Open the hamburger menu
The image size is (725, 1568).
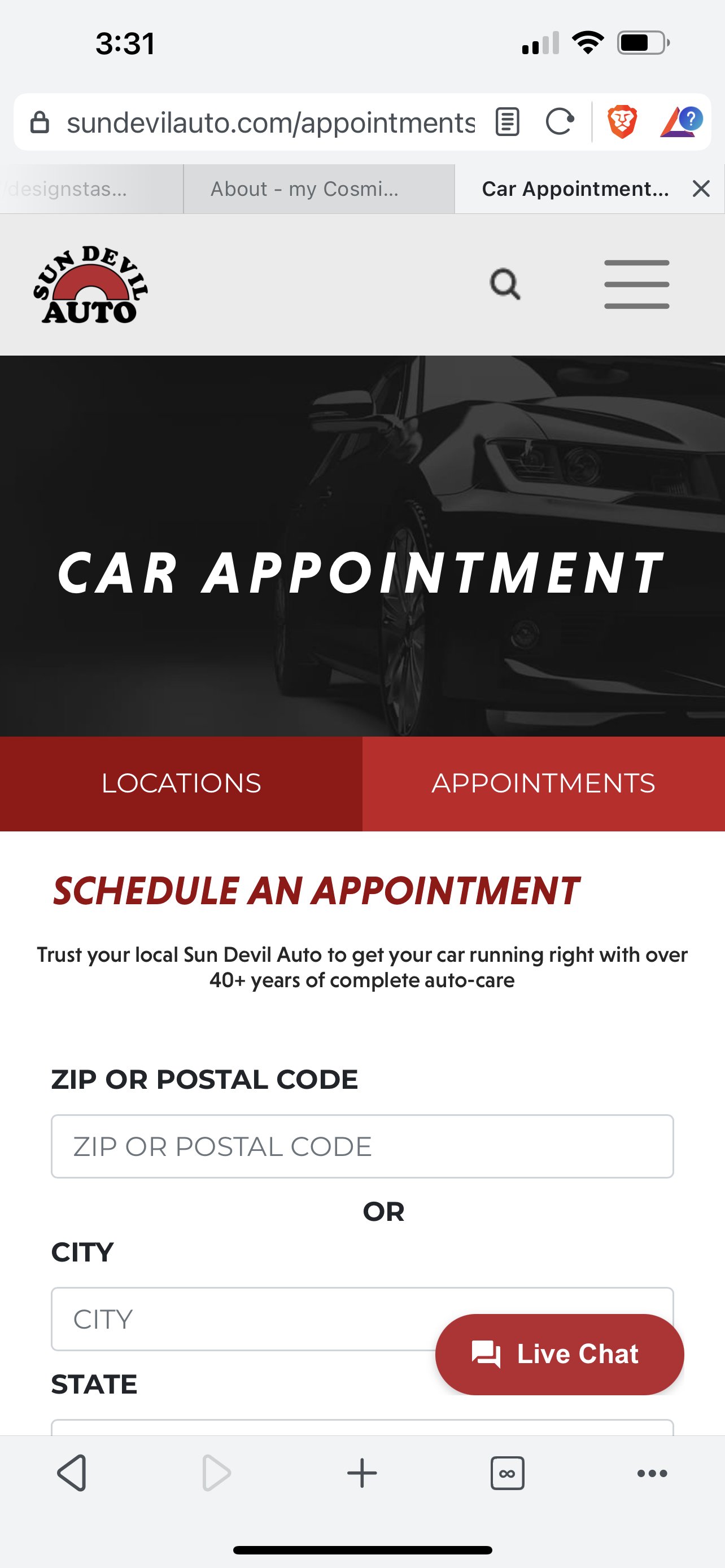click(x=636, y=284)
